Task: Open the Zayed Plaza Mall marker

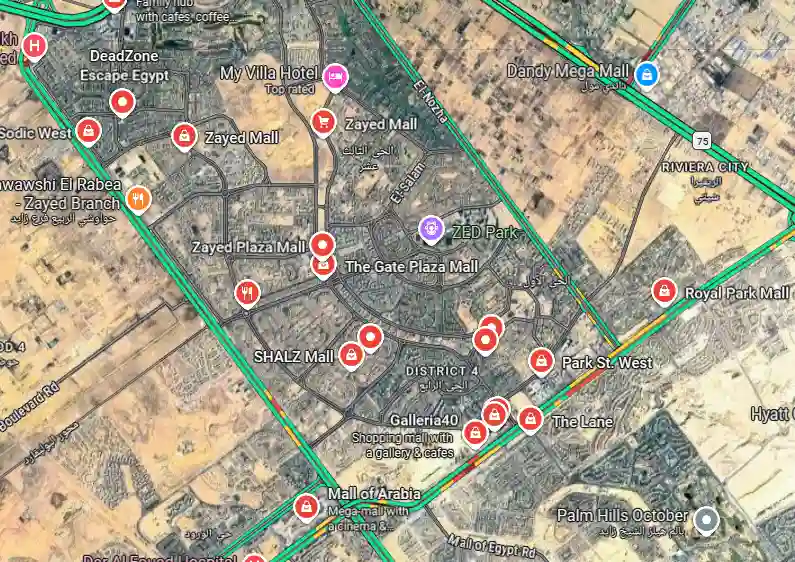Action: coord(322,243)
